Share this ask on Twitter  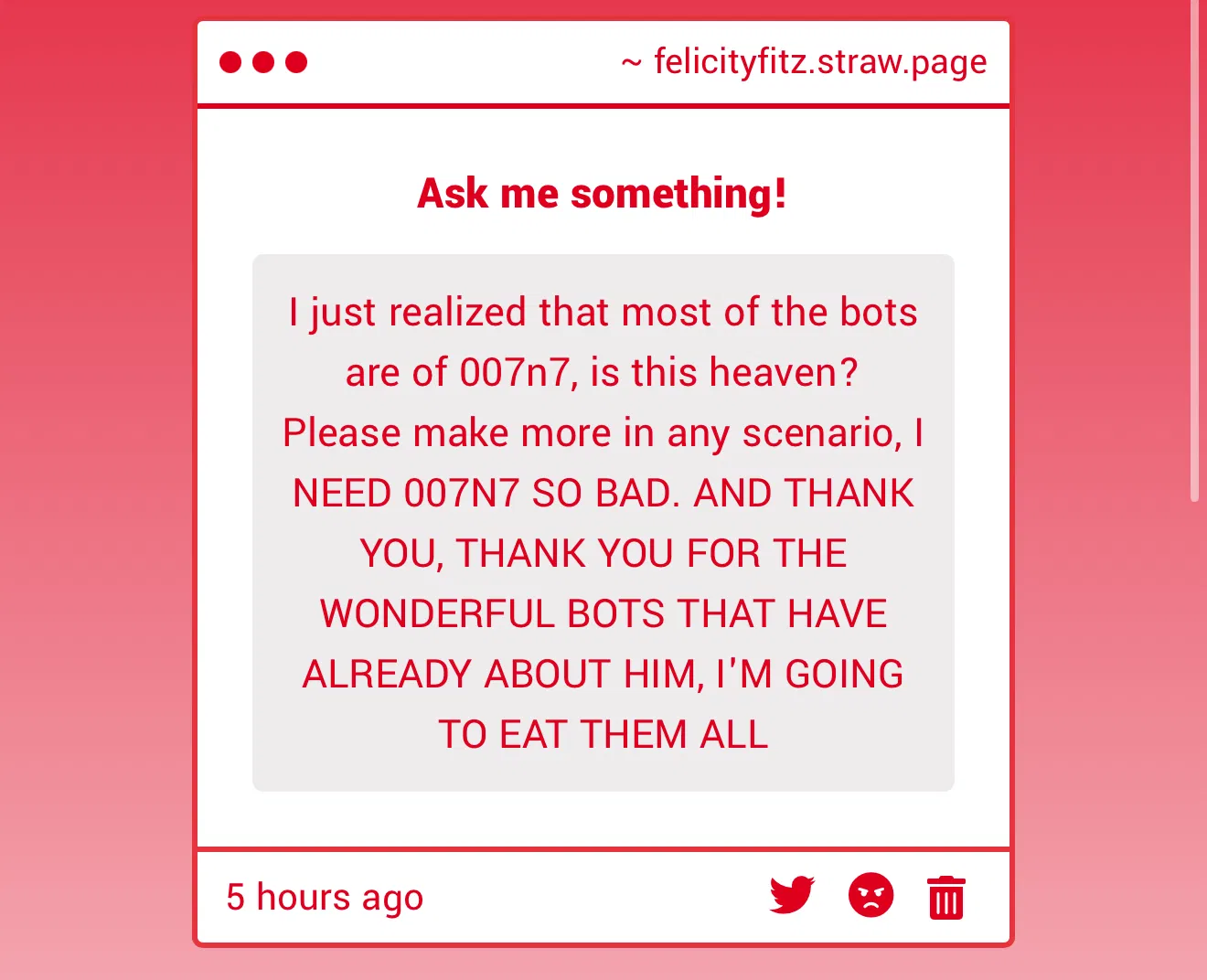792,895
